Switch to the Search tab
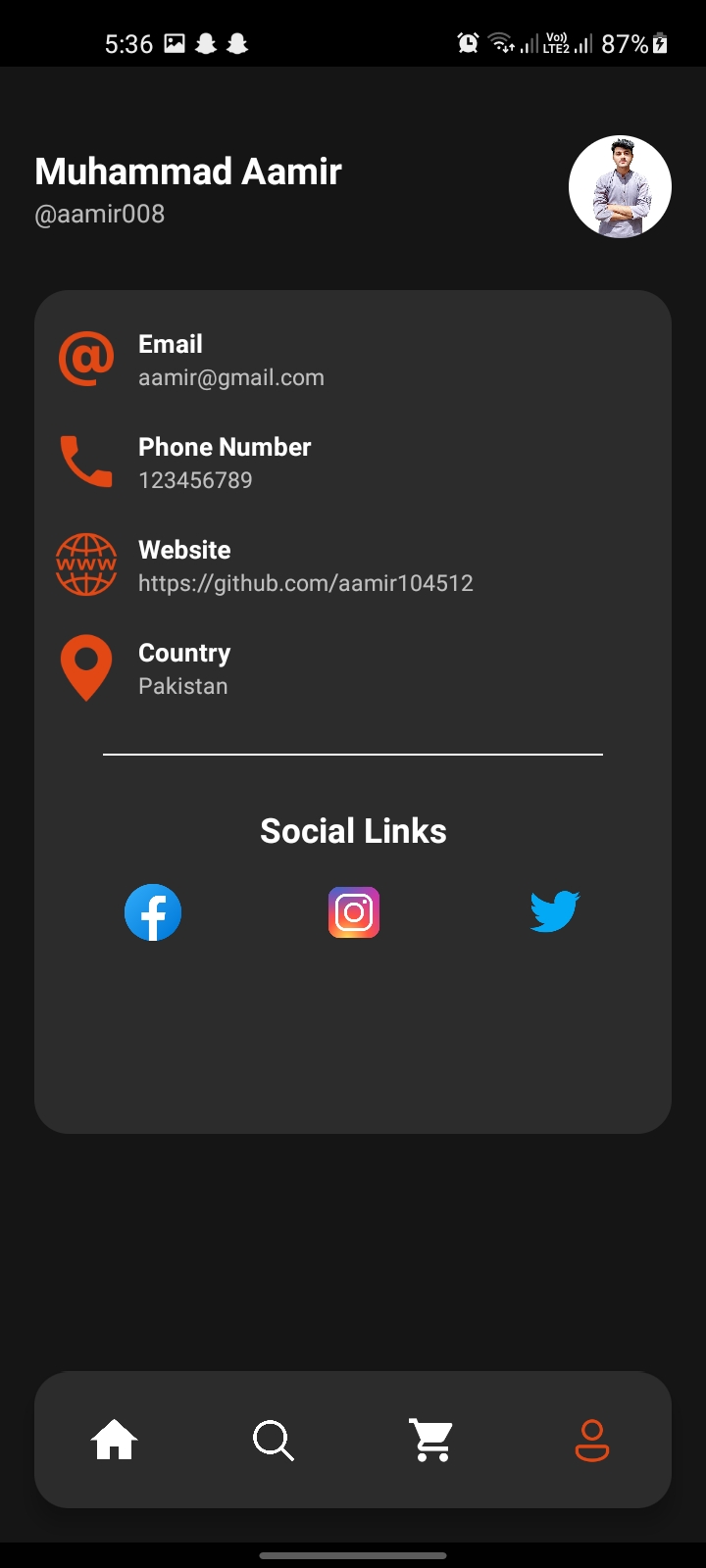Screen dimensions: 706x1568 [274, 1441]
